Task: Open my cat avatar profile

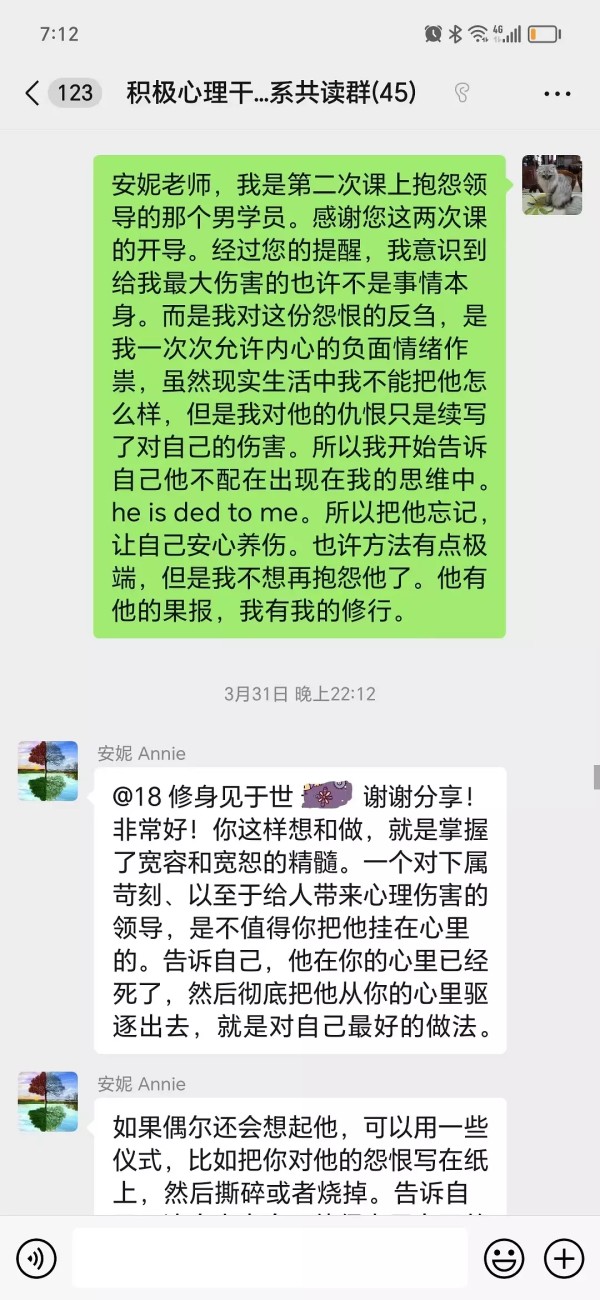Action: (552, 185)
